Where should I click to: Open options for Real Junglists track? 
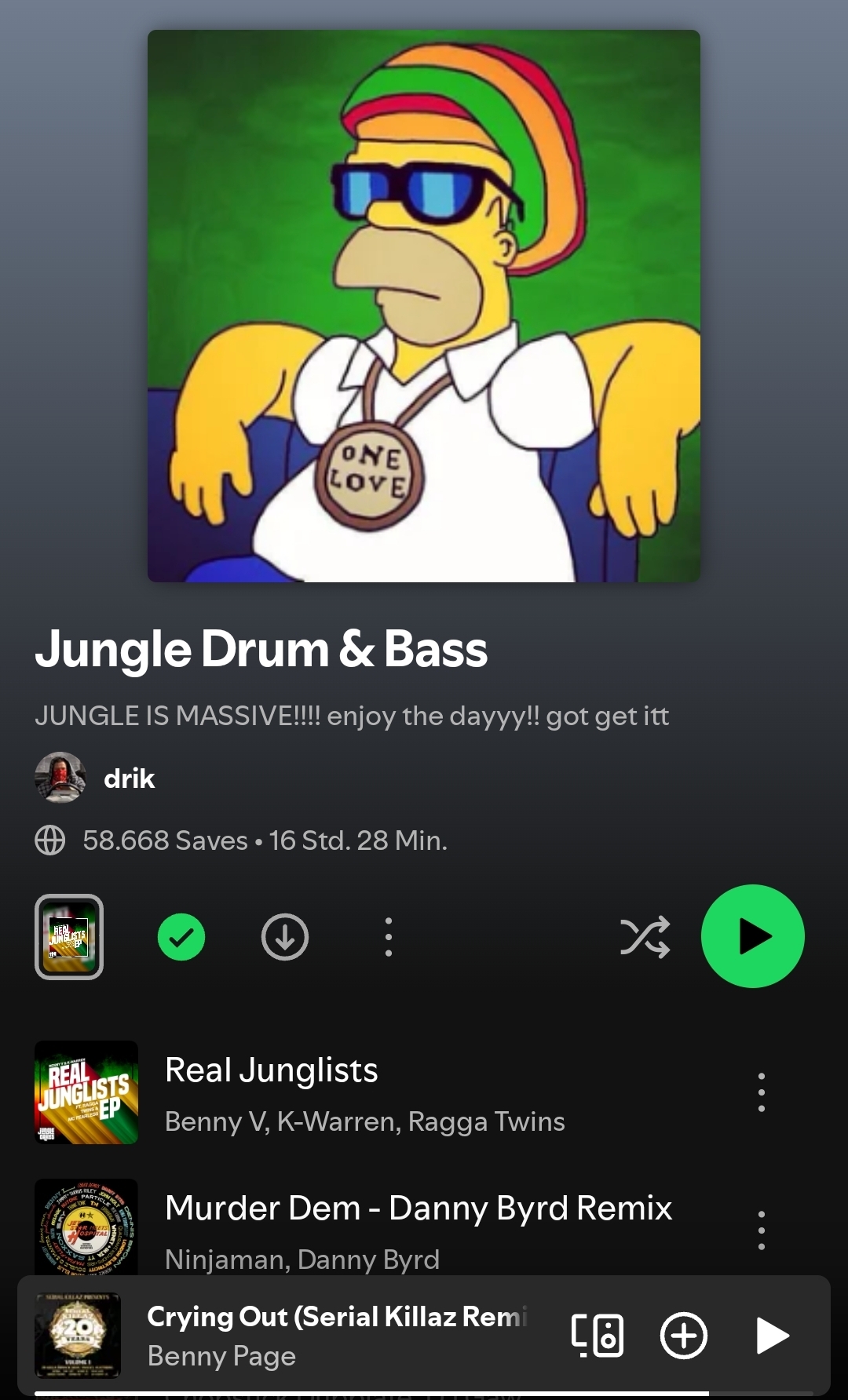click(x=761, y=1092)
